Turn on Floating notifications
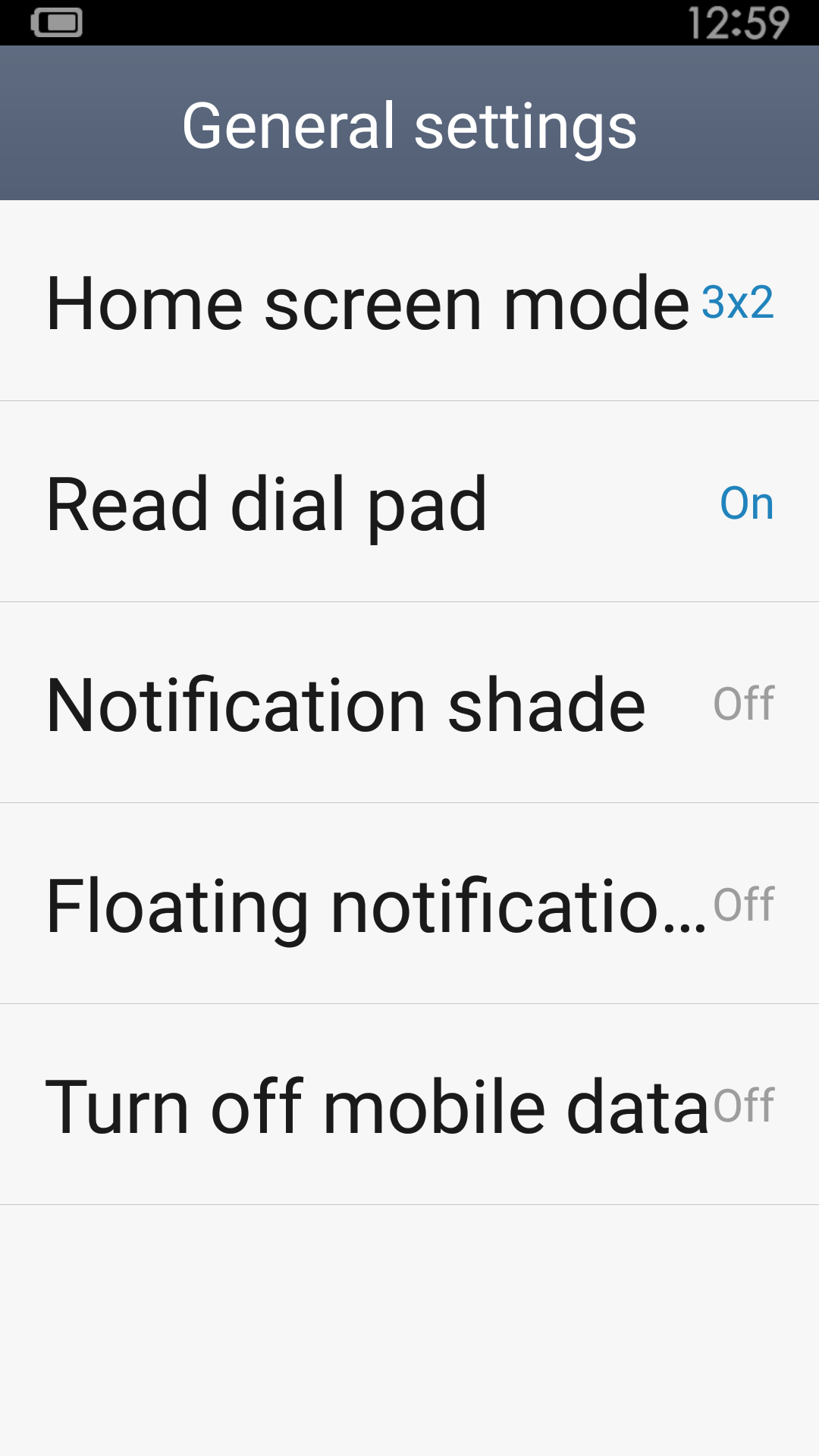 coord(409,904)
